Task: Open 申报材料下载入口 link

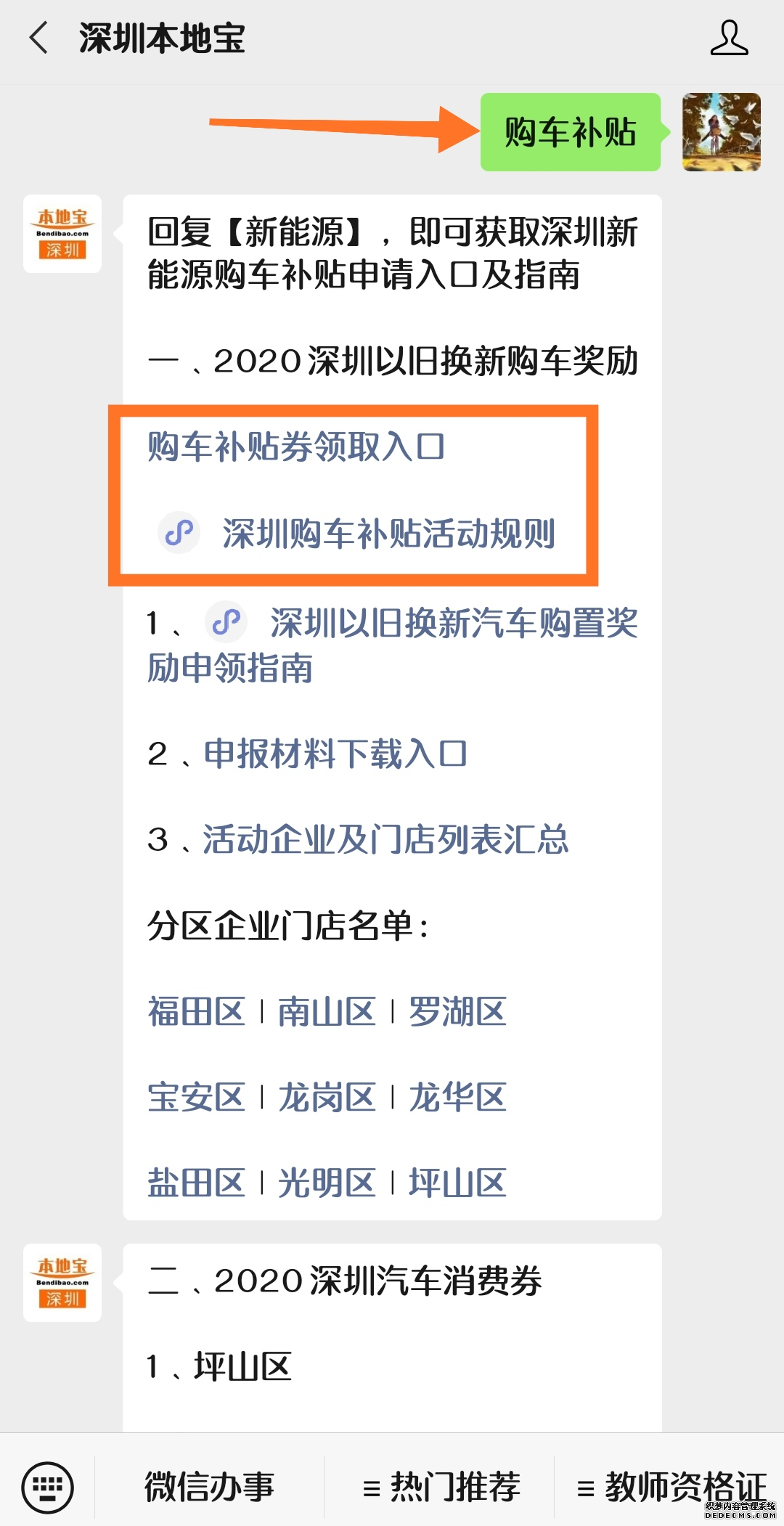Action: [x=335, y=754]
